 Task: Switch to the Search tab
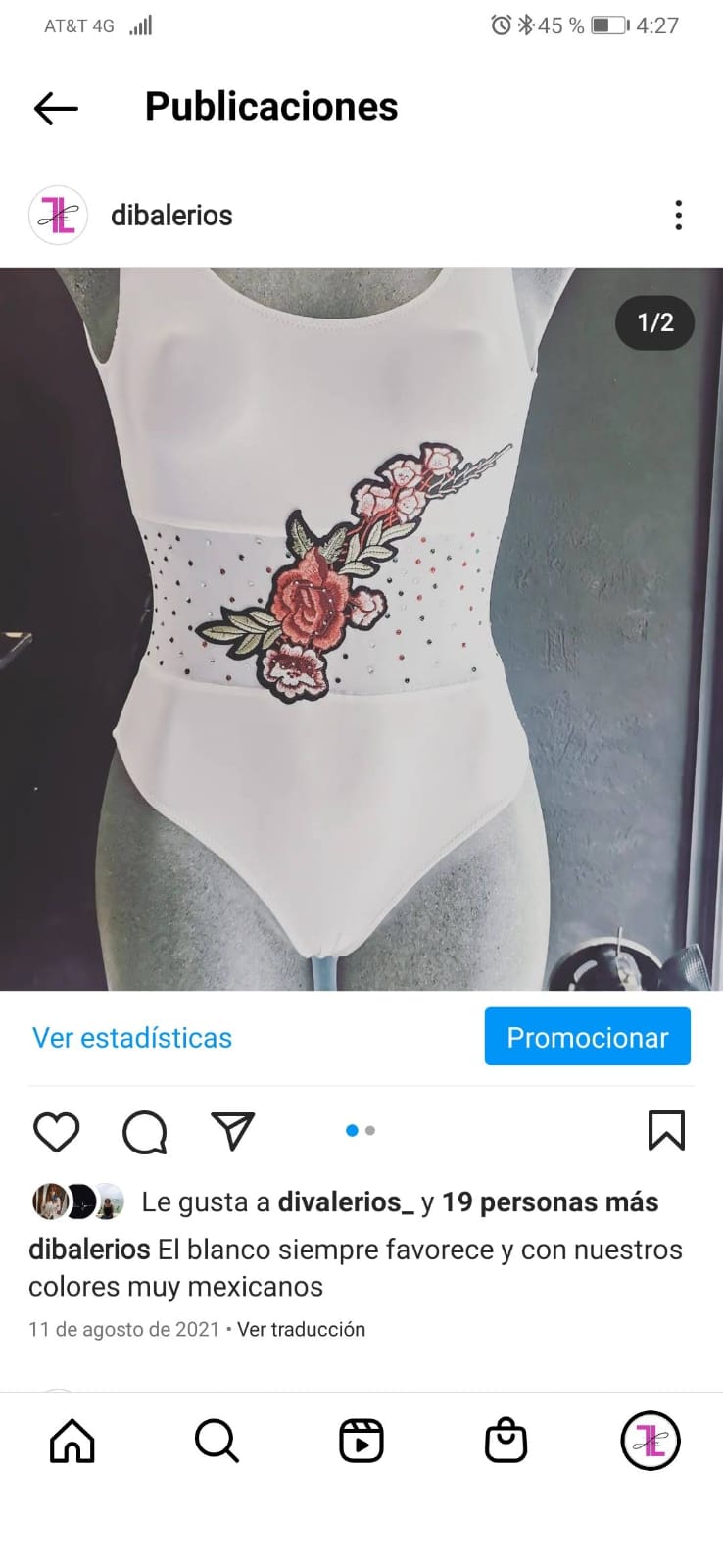click(217, 1441)
